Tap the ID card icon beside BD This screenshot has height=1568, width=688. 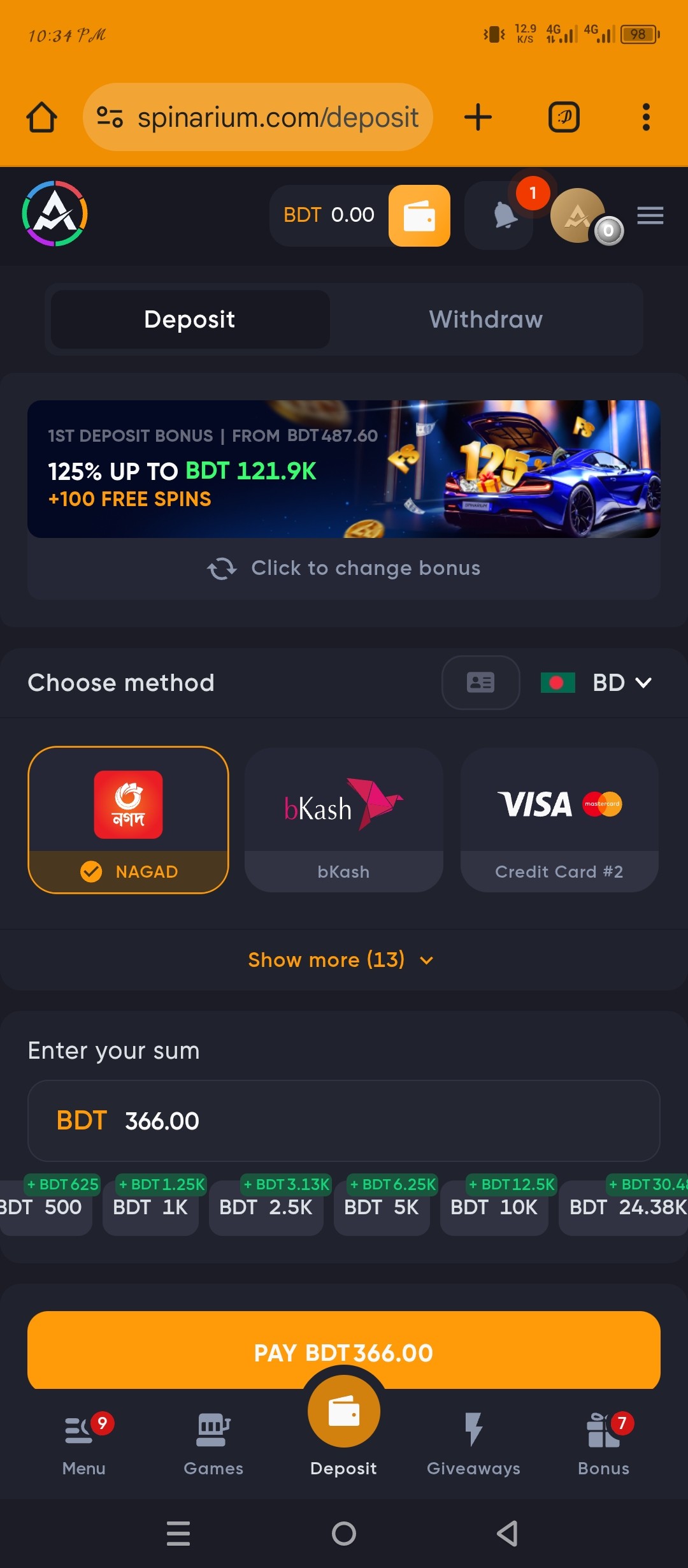[x=480, y=683]
